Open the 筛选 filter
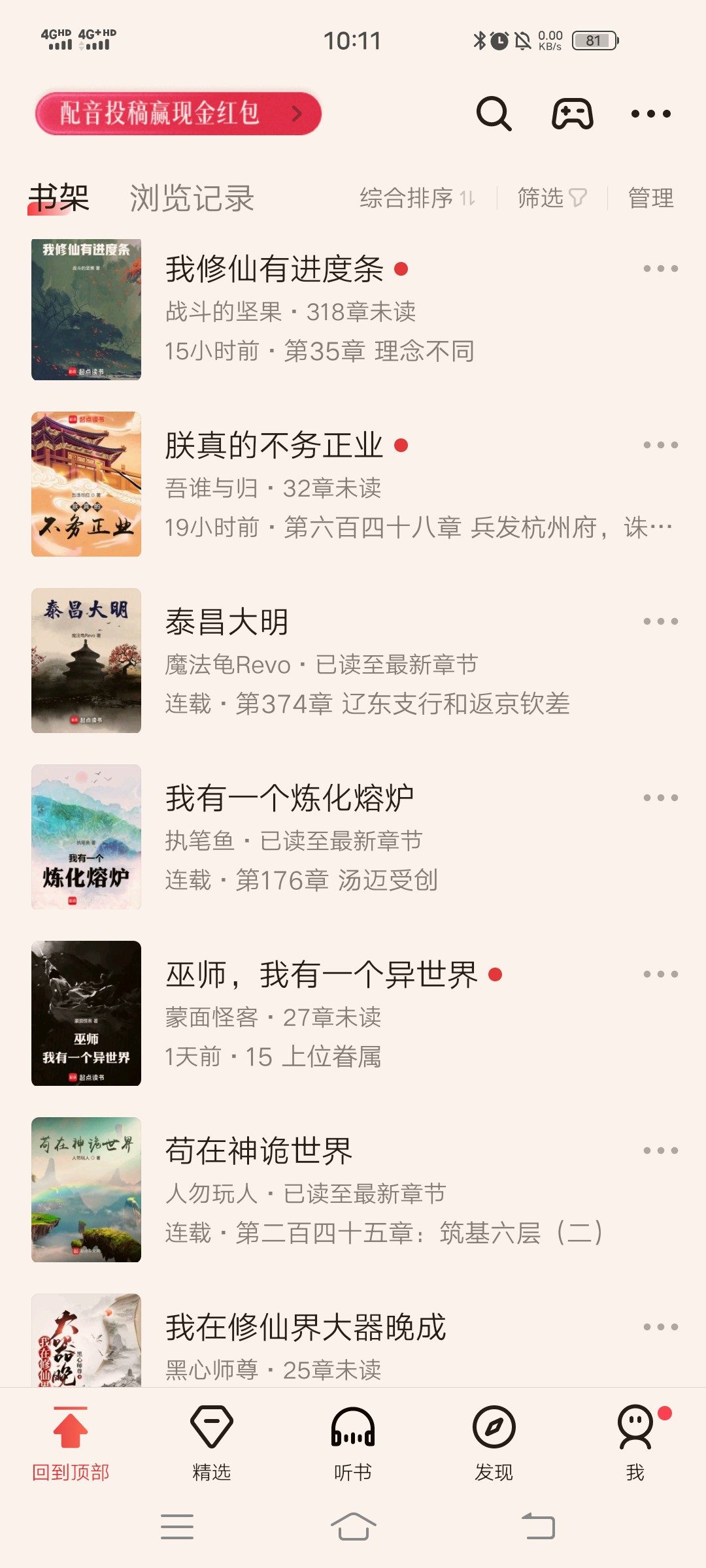Viewport: 706px width, 1568px height. [x=552, y=198]
